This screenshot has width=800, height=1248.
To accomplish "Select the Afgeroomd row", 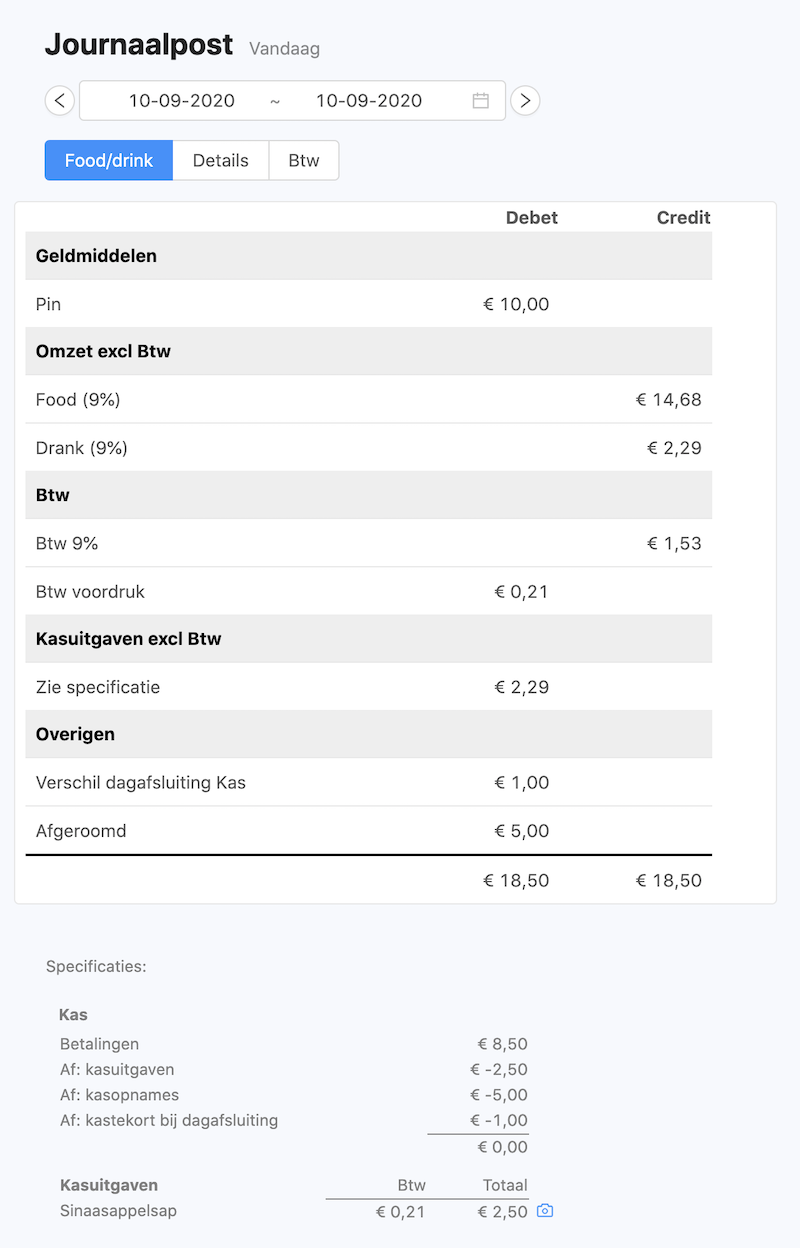I will tap(79, 831).
